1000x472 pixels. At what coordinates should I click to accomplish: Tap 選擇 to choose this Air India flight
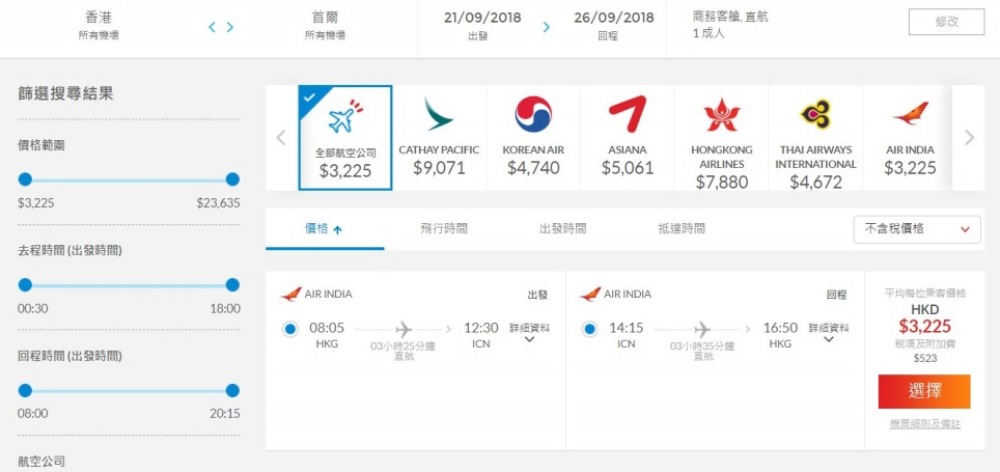pos(924,391)
